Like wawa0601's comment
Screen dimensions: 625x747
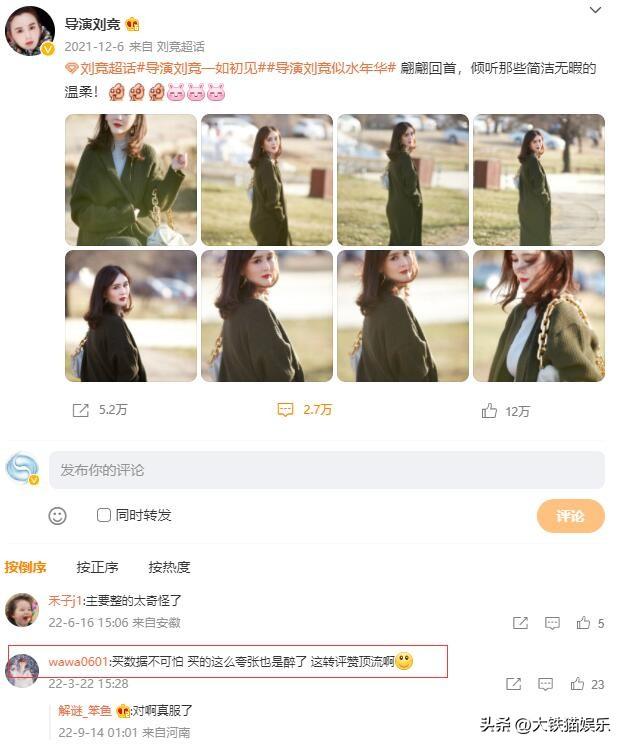(x=578, y=684)
